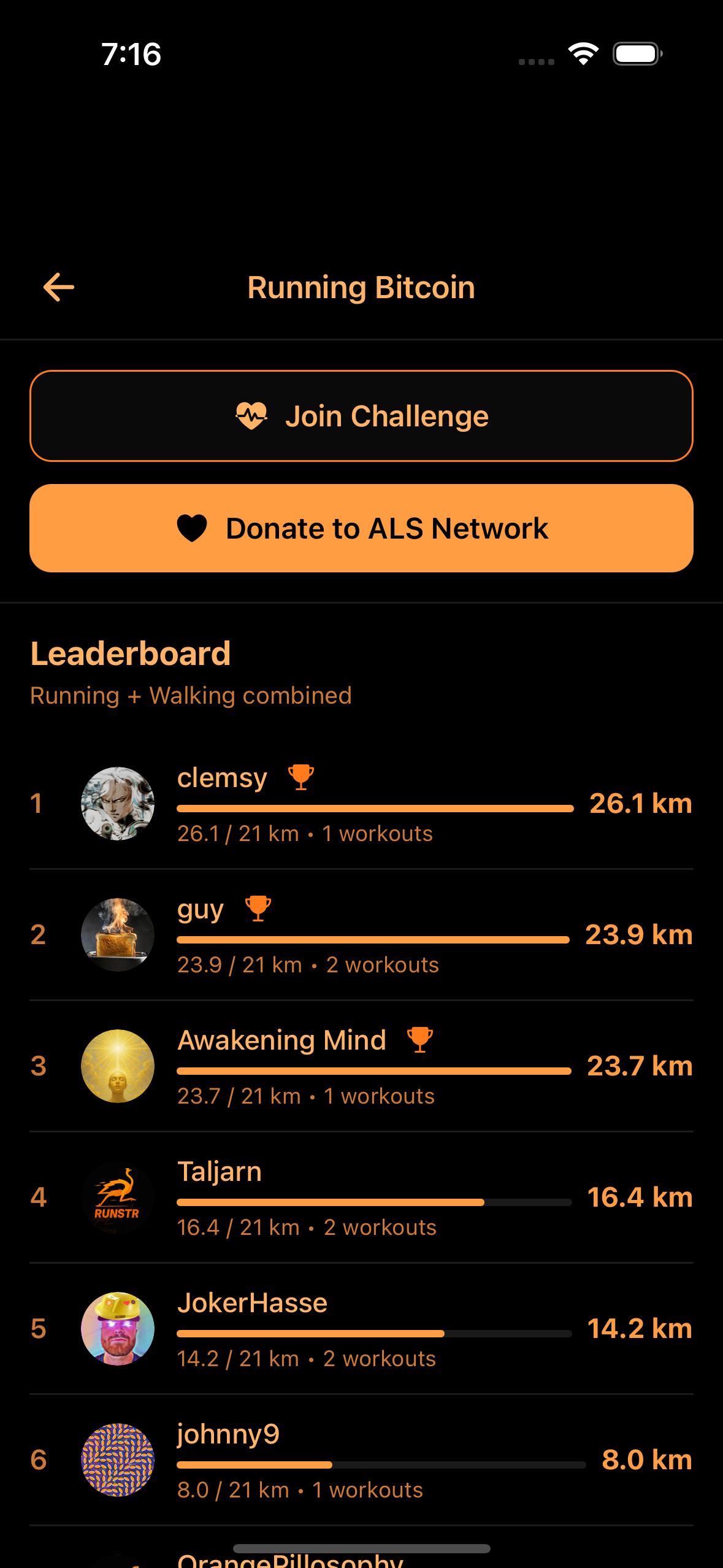Join the Running Bitcoin challenge

point(361,416)
